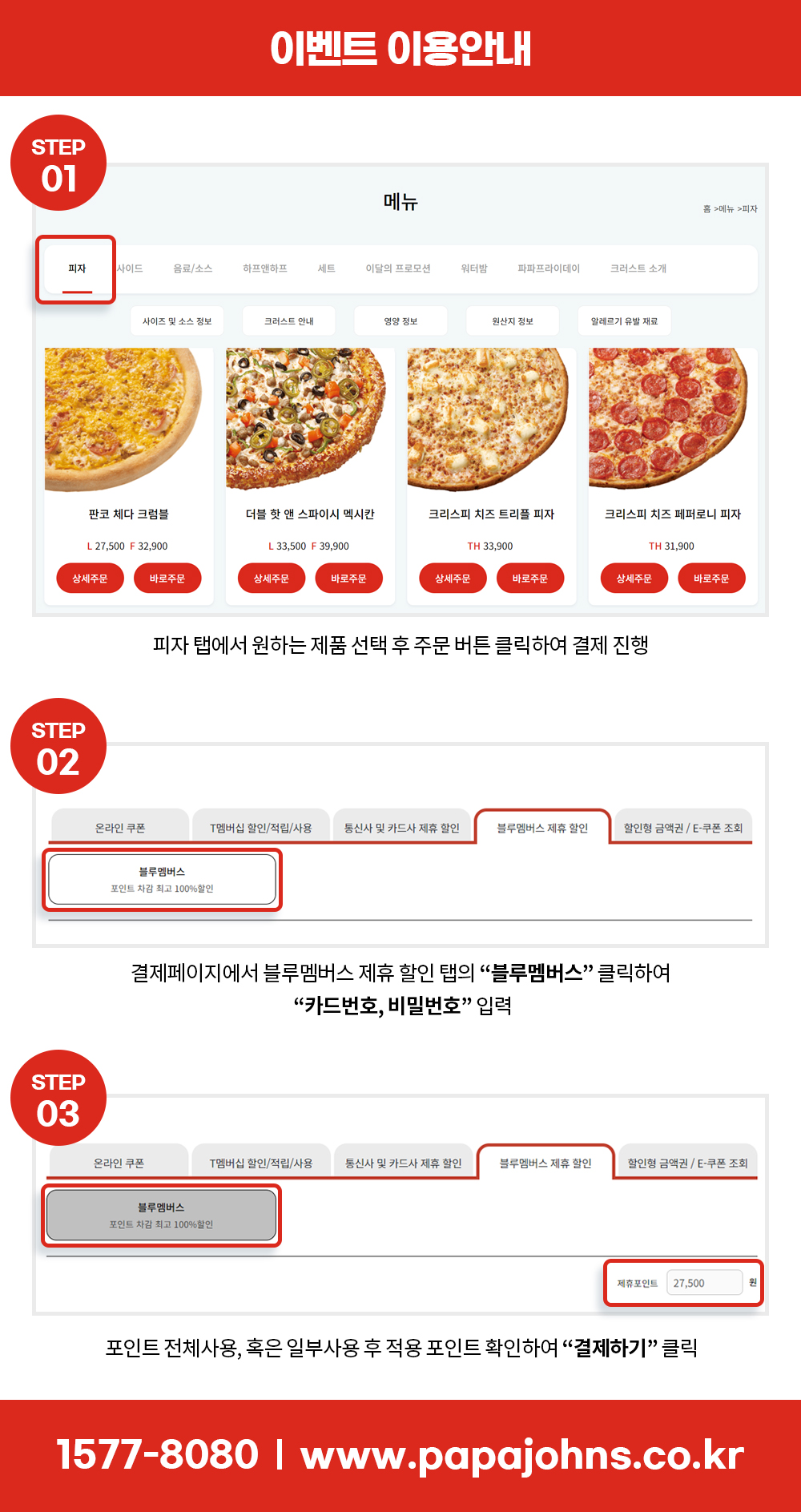Open the 음료/소스 tab
The image size is (801, 1512).
195,268
